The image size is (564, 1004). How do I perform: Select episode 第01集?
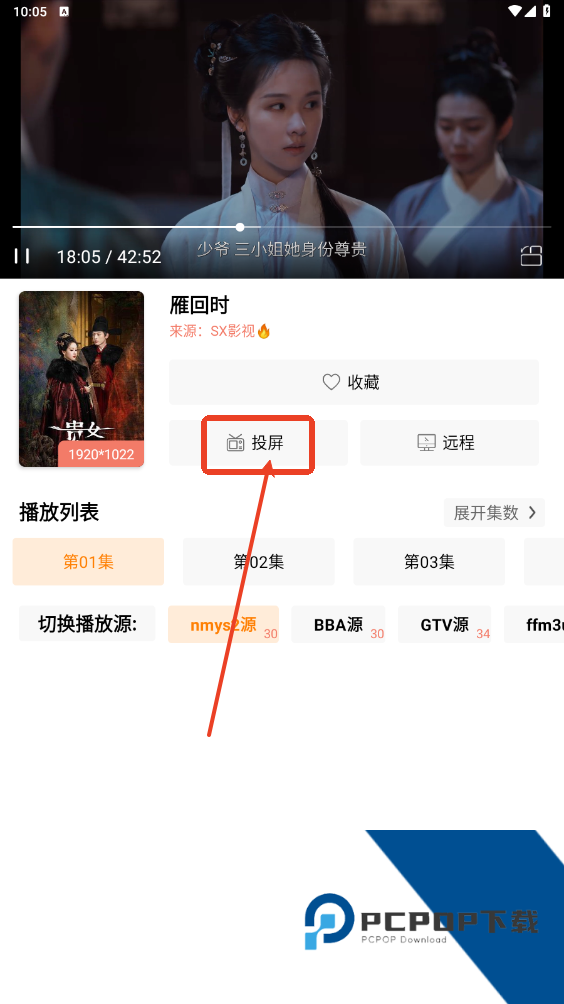click(88, 562)
